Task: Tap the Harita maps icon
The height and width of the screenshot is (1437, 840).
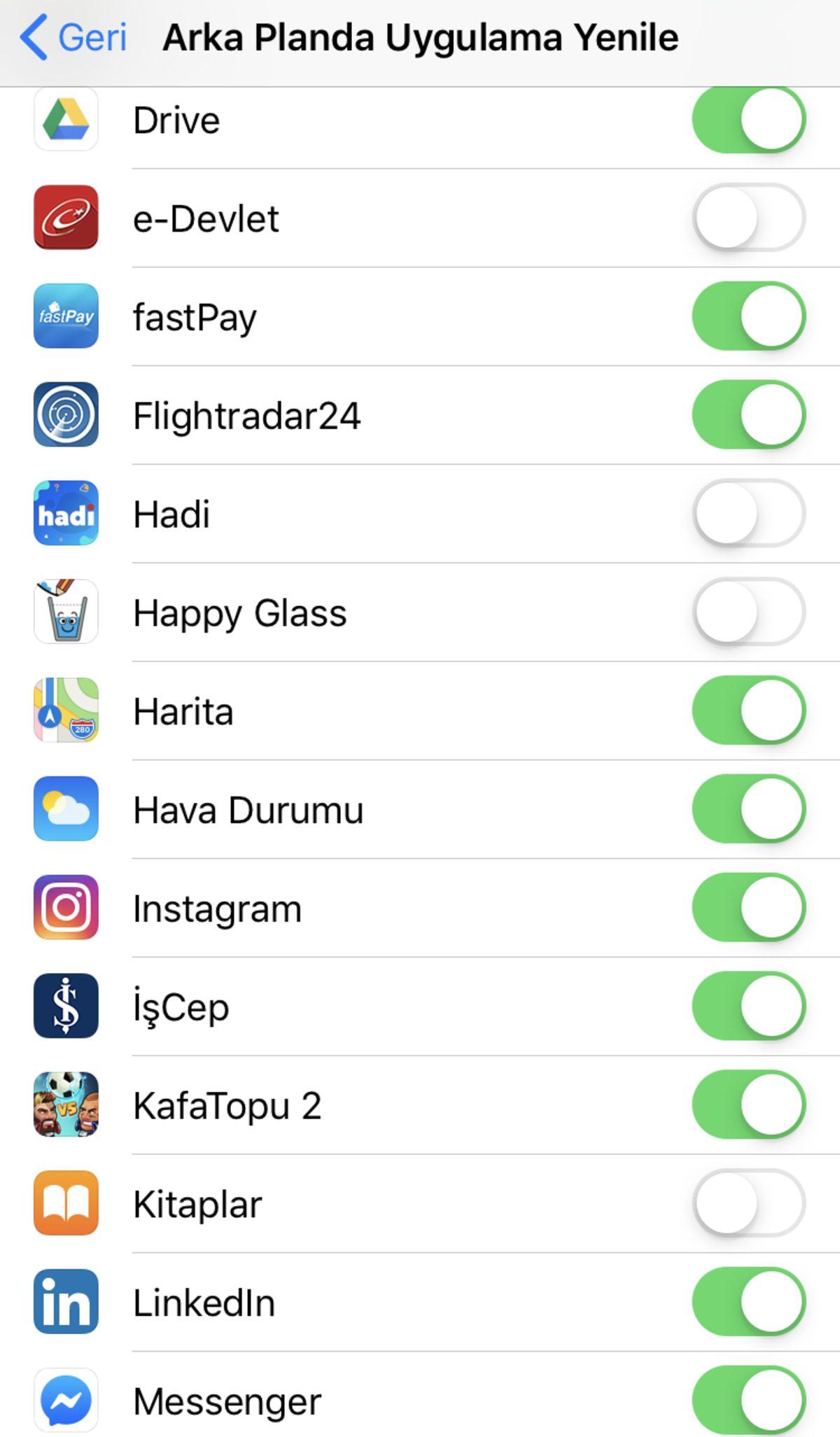Action: point(65,710)
